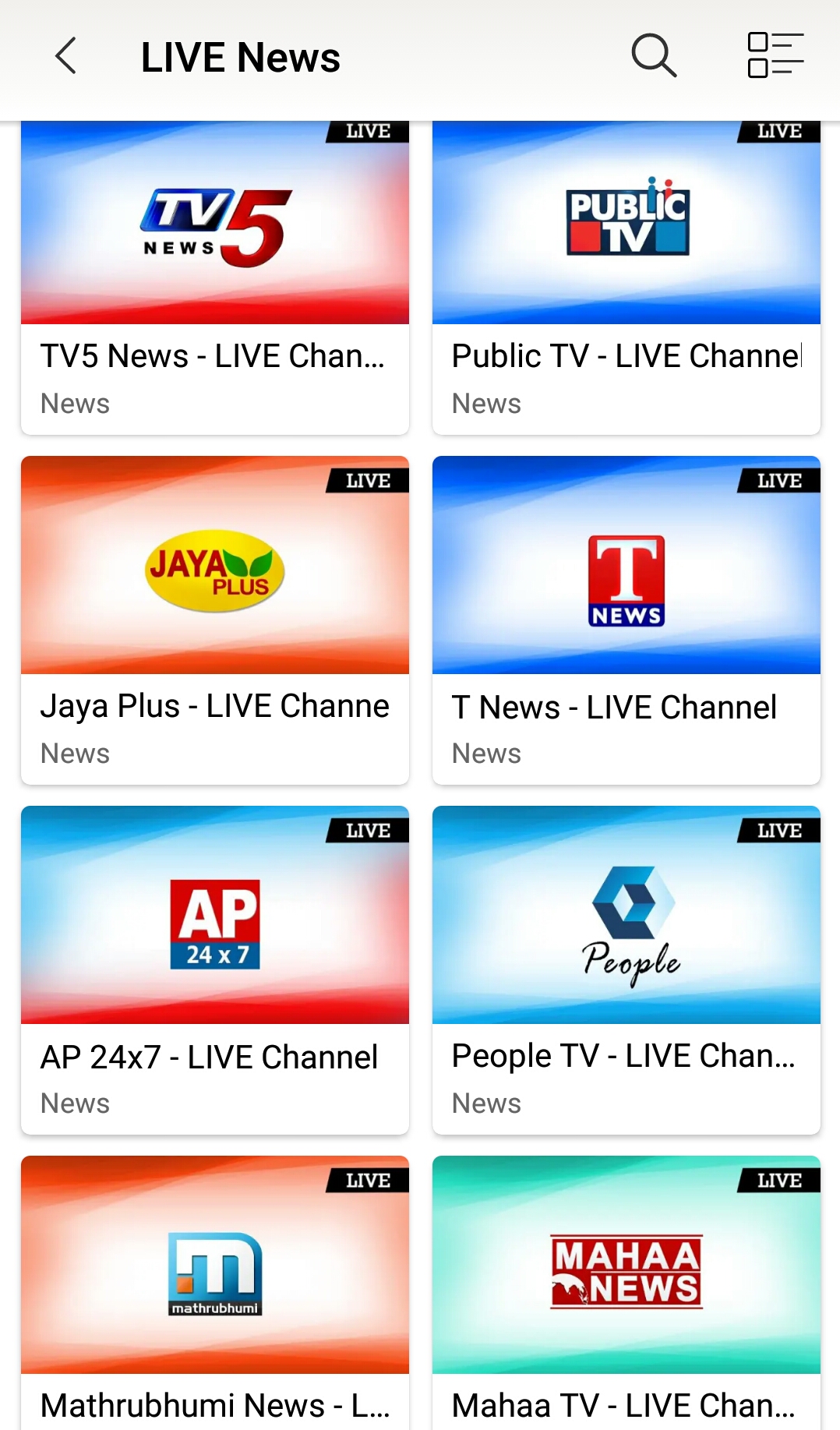The width and height of the screenshot is (840, 1430).
Task: Play AP 24x7 live channel
Action: coord(215,970)
